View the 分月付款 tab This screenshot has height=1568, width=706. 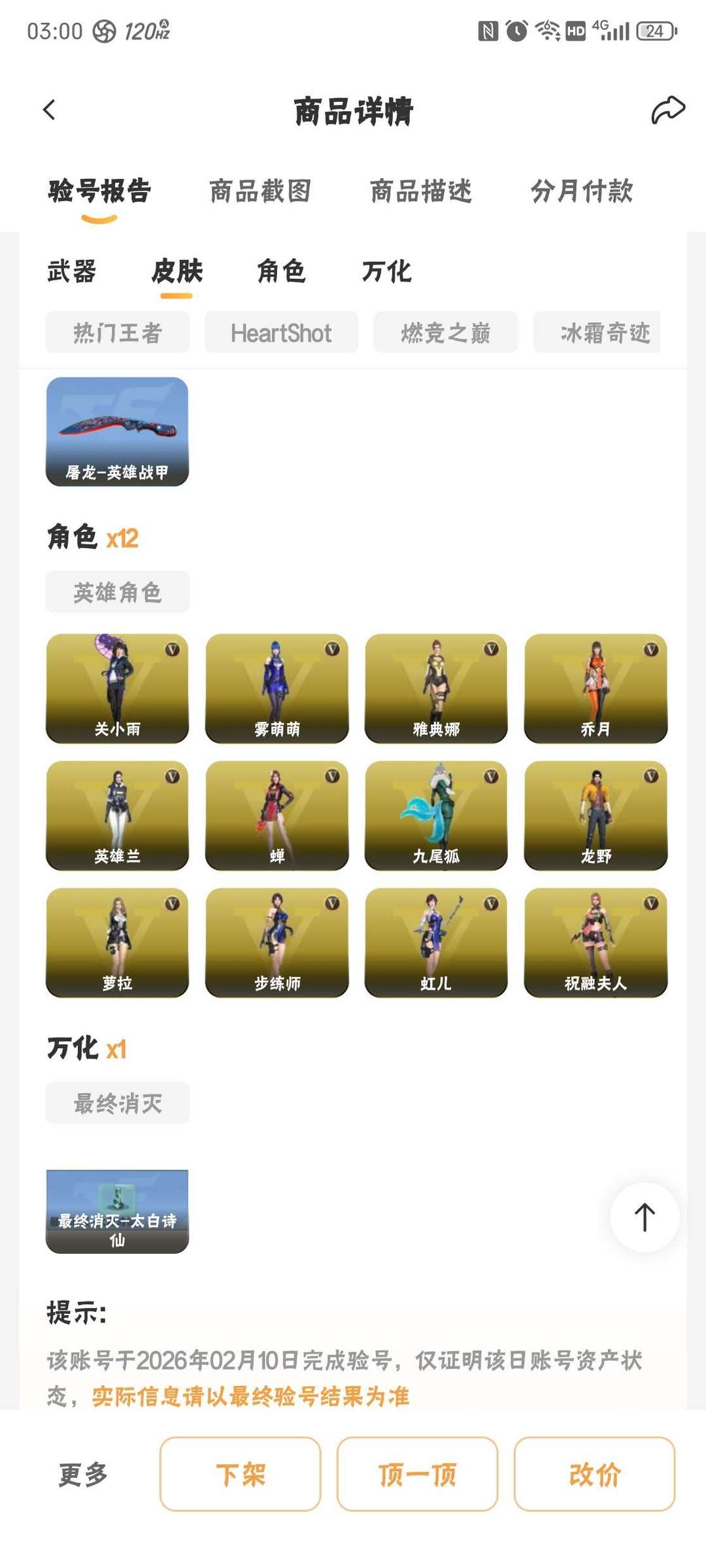[x=582, y=191]
